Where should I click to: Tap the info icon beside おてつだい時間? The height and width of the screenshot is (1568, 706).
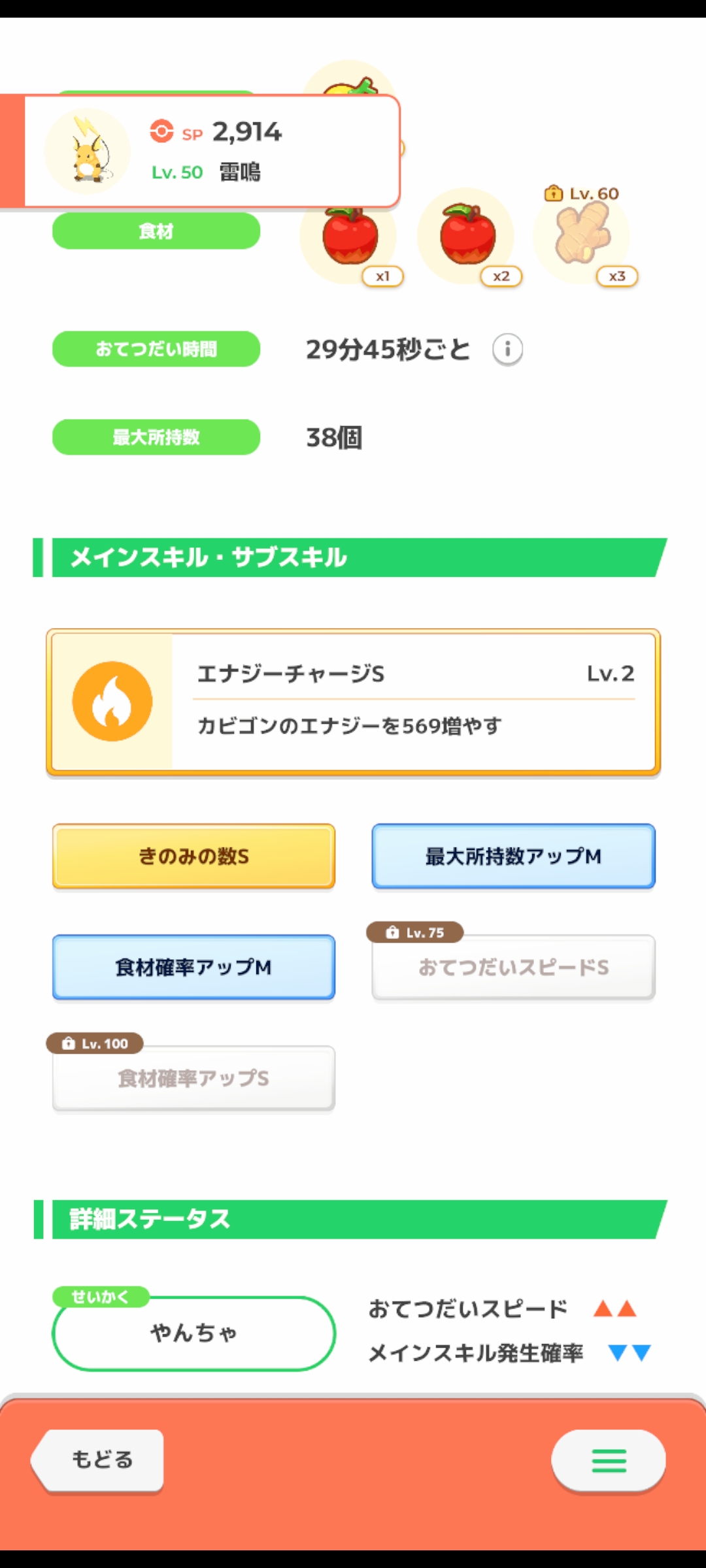pos(507,350)
